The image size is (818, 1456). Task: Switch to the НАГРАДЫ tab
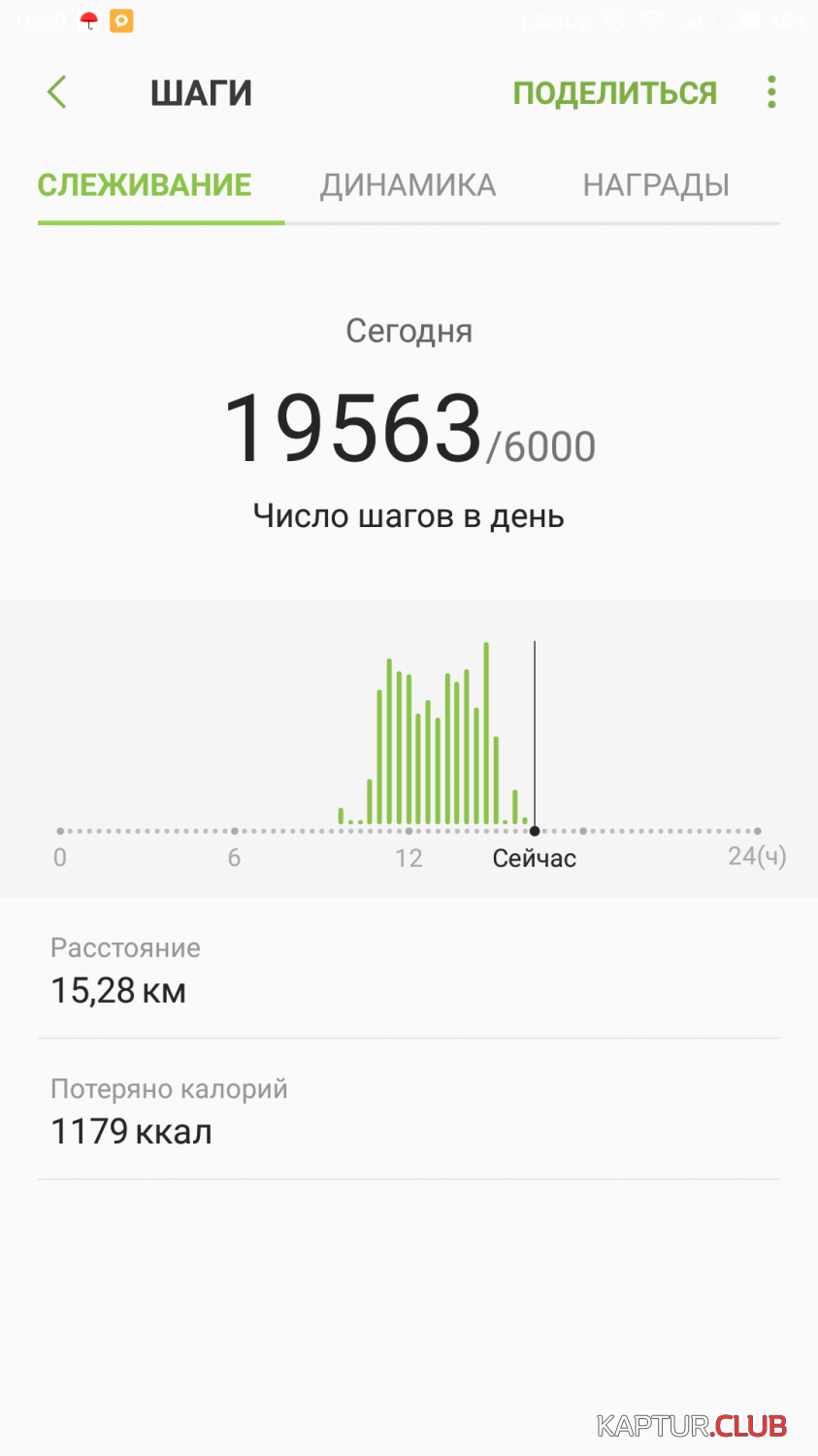(x=656, y=184)
